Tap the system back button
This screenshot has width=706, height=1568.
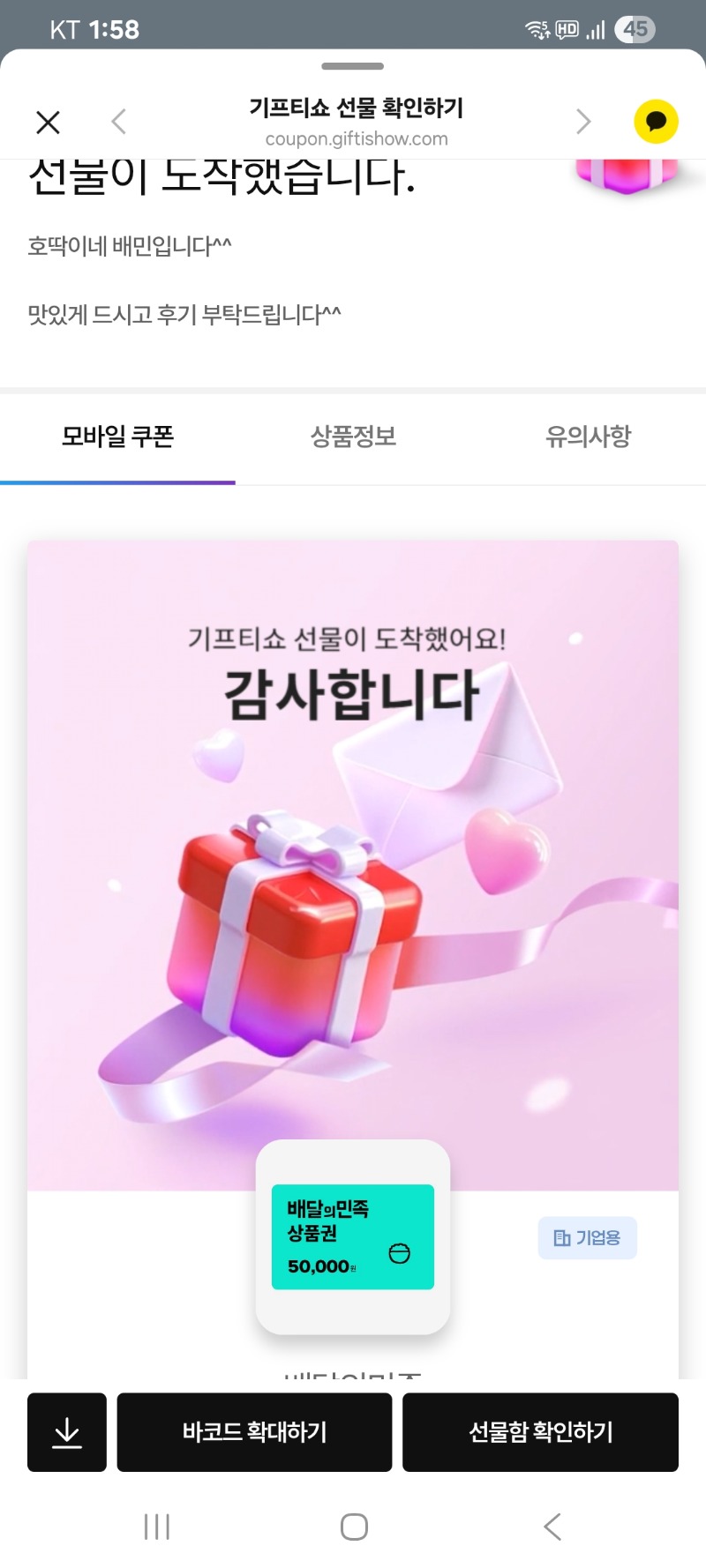[552, 1527]
